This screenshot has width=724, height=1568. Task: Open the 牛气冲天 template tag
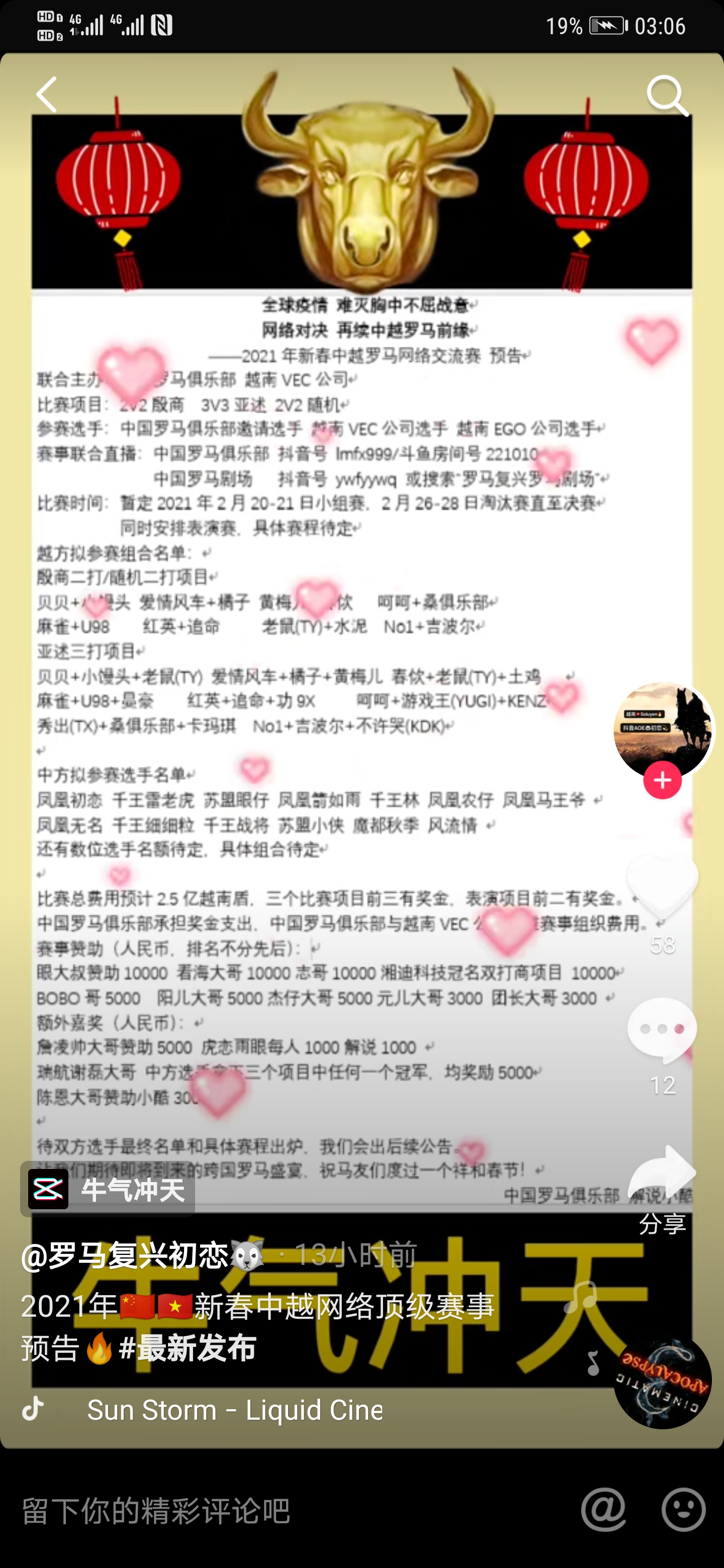coord(108,1188)
